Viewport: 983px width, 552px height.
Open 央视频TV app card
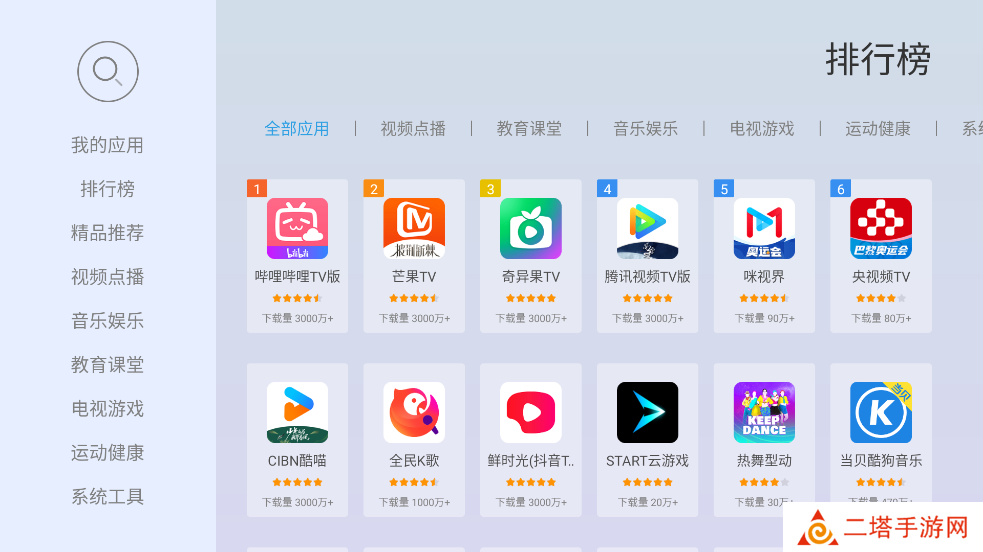pyautogui.click(x=881, y=255)
